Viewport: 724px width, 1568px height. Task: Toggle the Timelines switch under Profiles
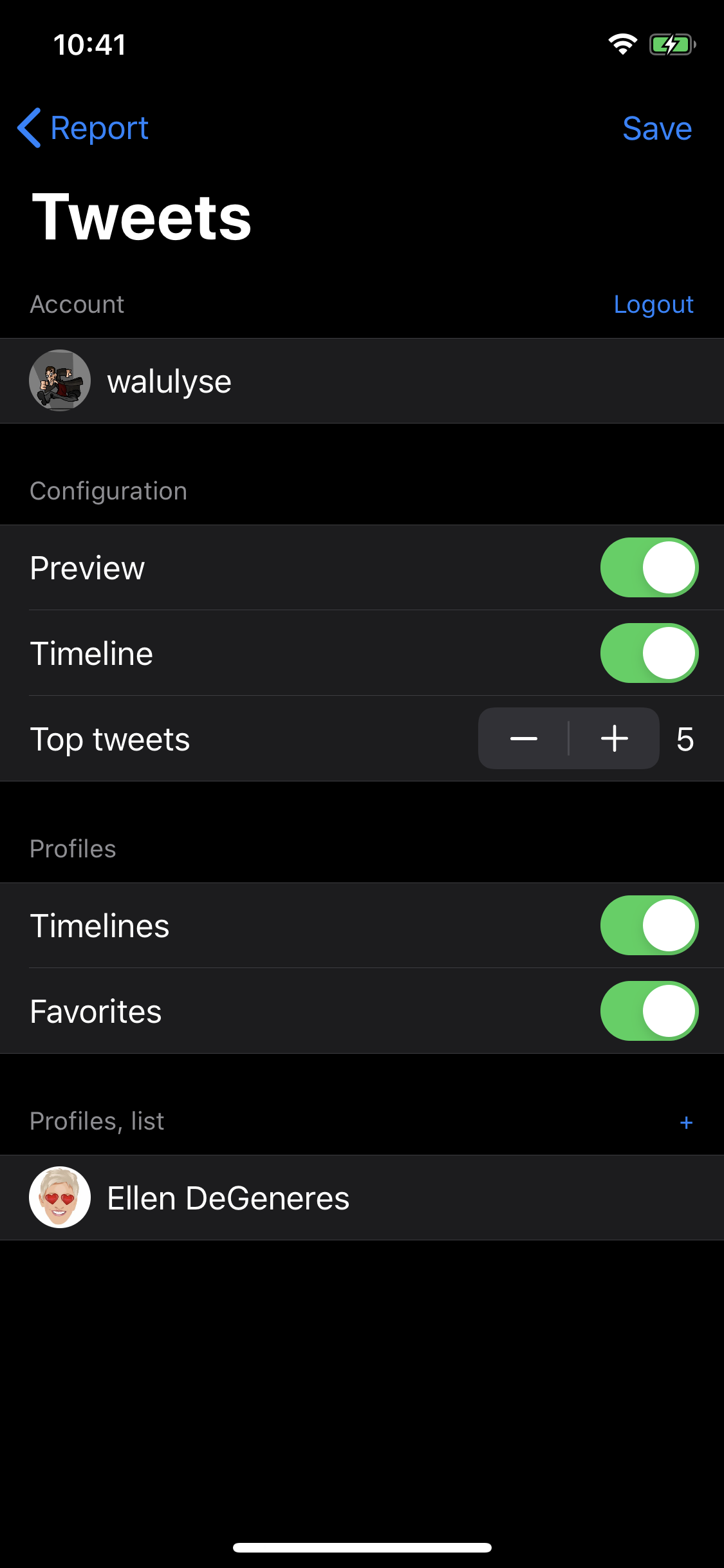tap(649, 926)
